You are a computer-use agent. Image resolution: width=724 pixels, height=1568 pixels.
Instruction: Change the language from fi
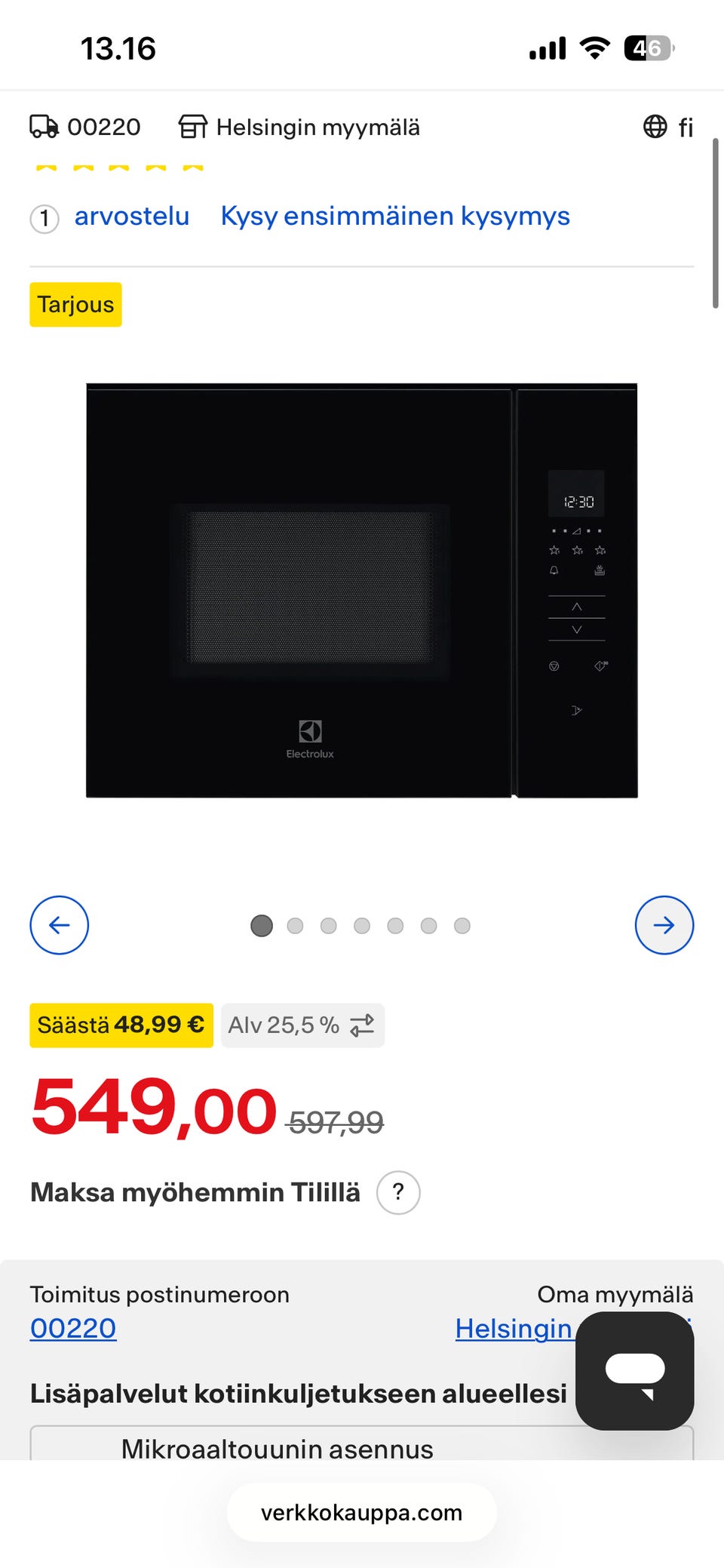[668, 127]
